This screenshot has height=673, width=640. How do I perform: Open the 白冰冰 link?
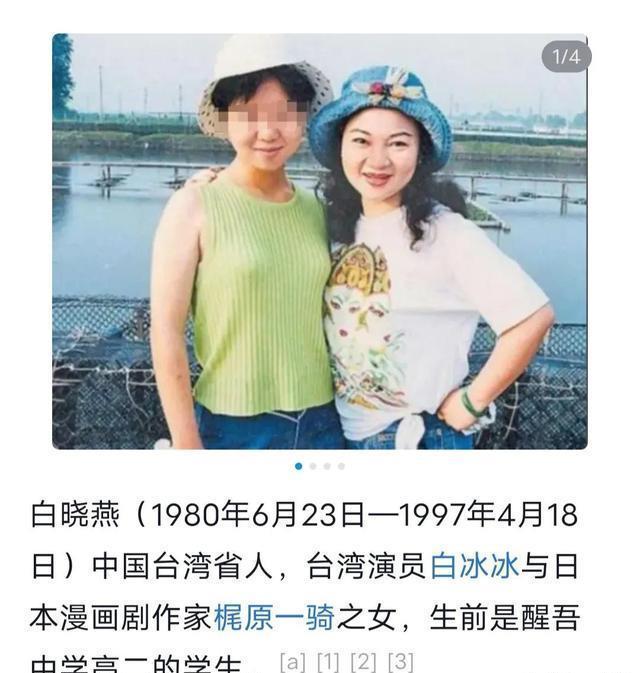click(474, 566)
